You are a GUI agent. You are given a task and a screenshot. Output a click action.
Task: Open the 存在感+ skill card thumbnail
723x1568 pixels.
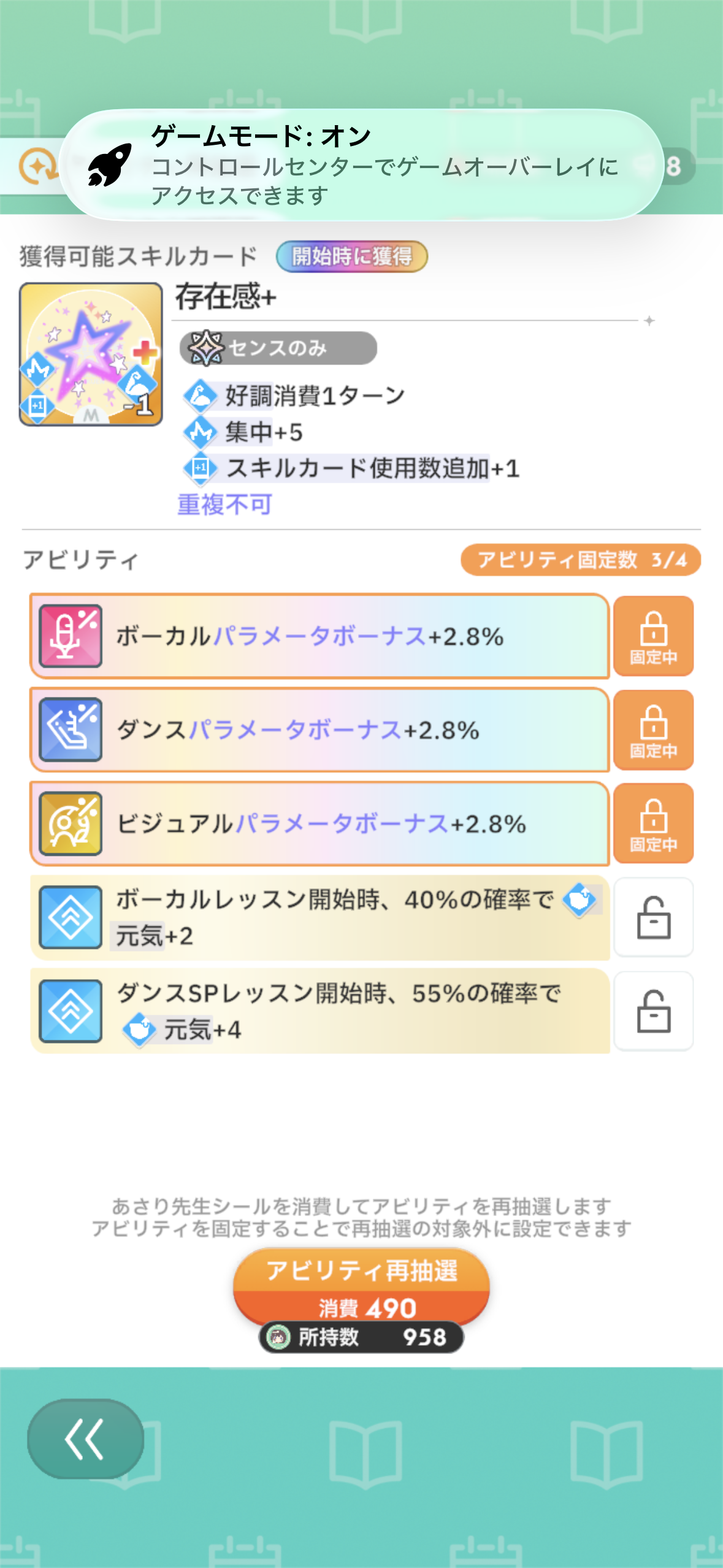point(91,354)
